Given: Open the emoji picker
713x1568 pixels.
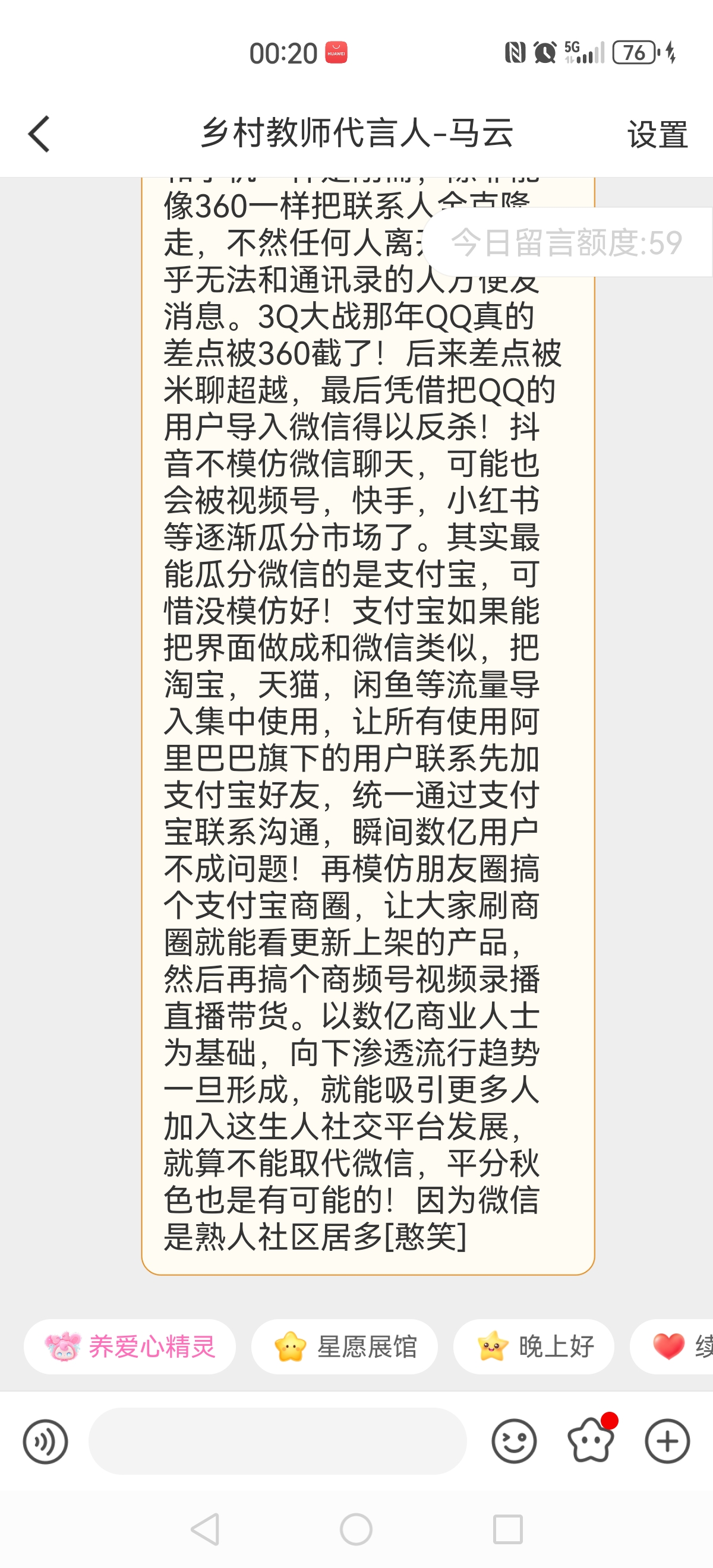Looking at the screenshot, I should 514,1441.
